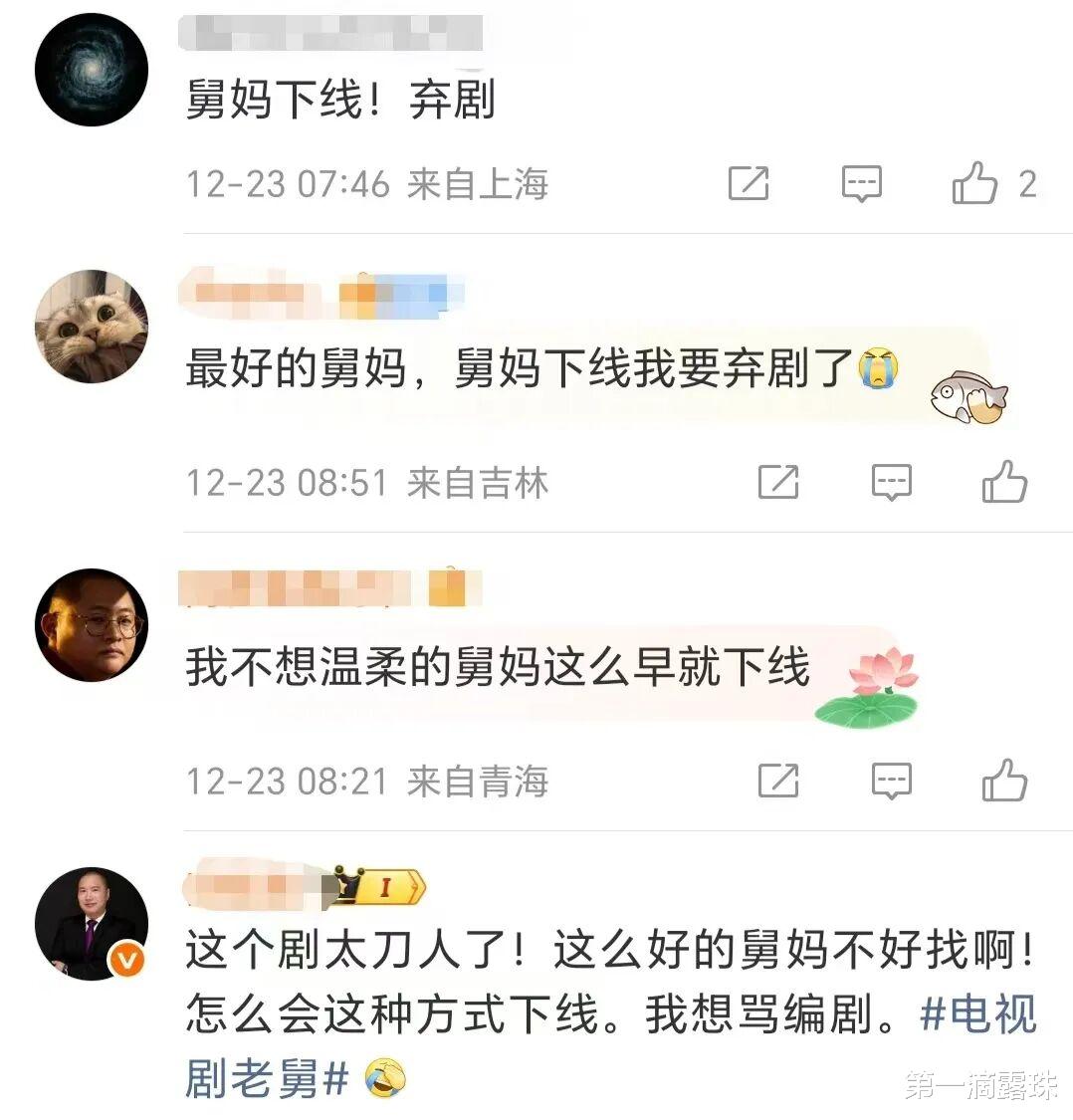Tap the avatar of the 青海 commenter
Screen dimensions: 1073x1120
[92, 625]
